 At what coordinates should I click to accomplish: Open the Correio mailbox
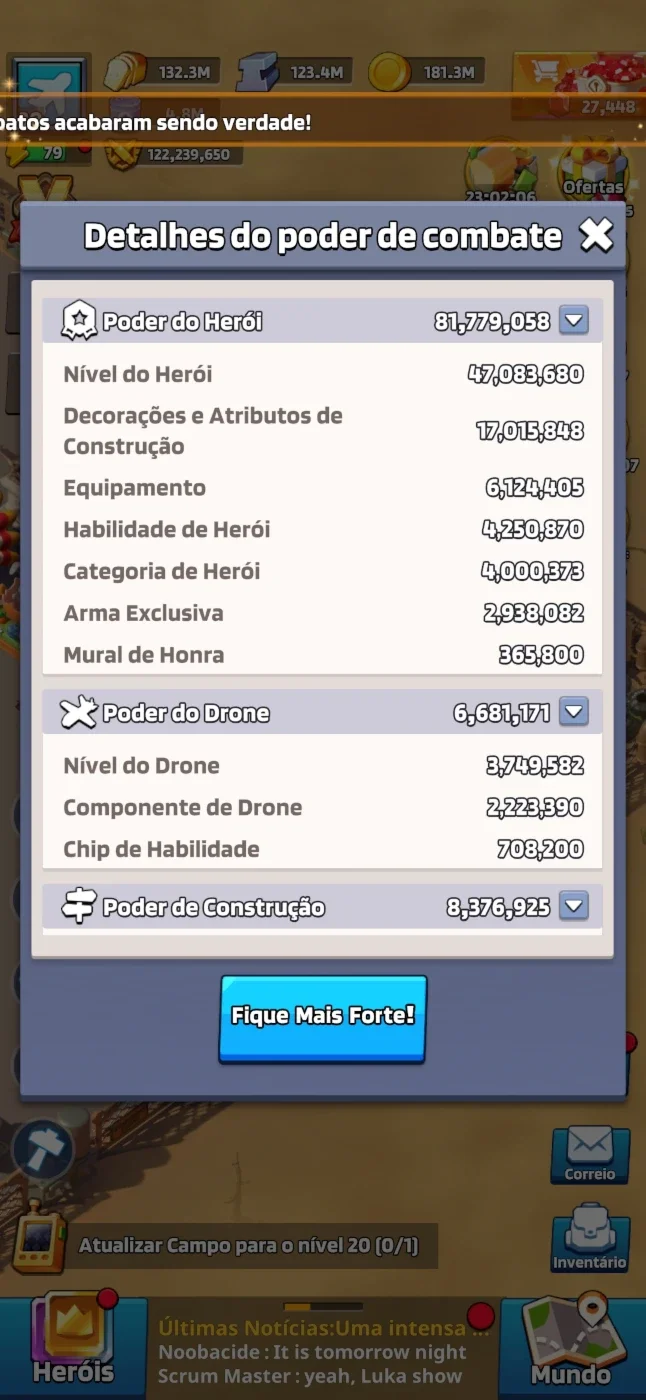[590, 1156]
